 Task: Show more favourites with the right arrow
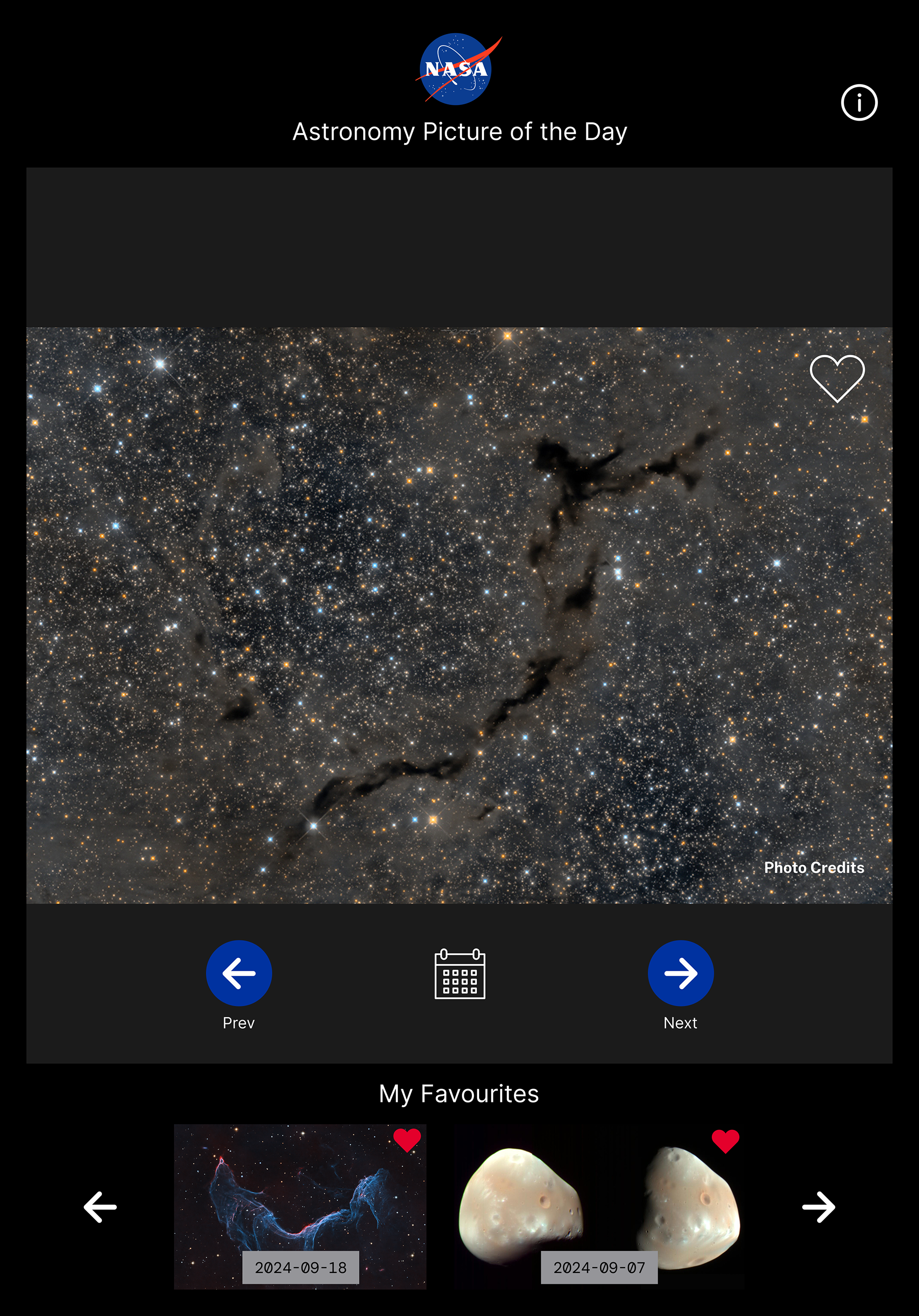pos(818,1207)
